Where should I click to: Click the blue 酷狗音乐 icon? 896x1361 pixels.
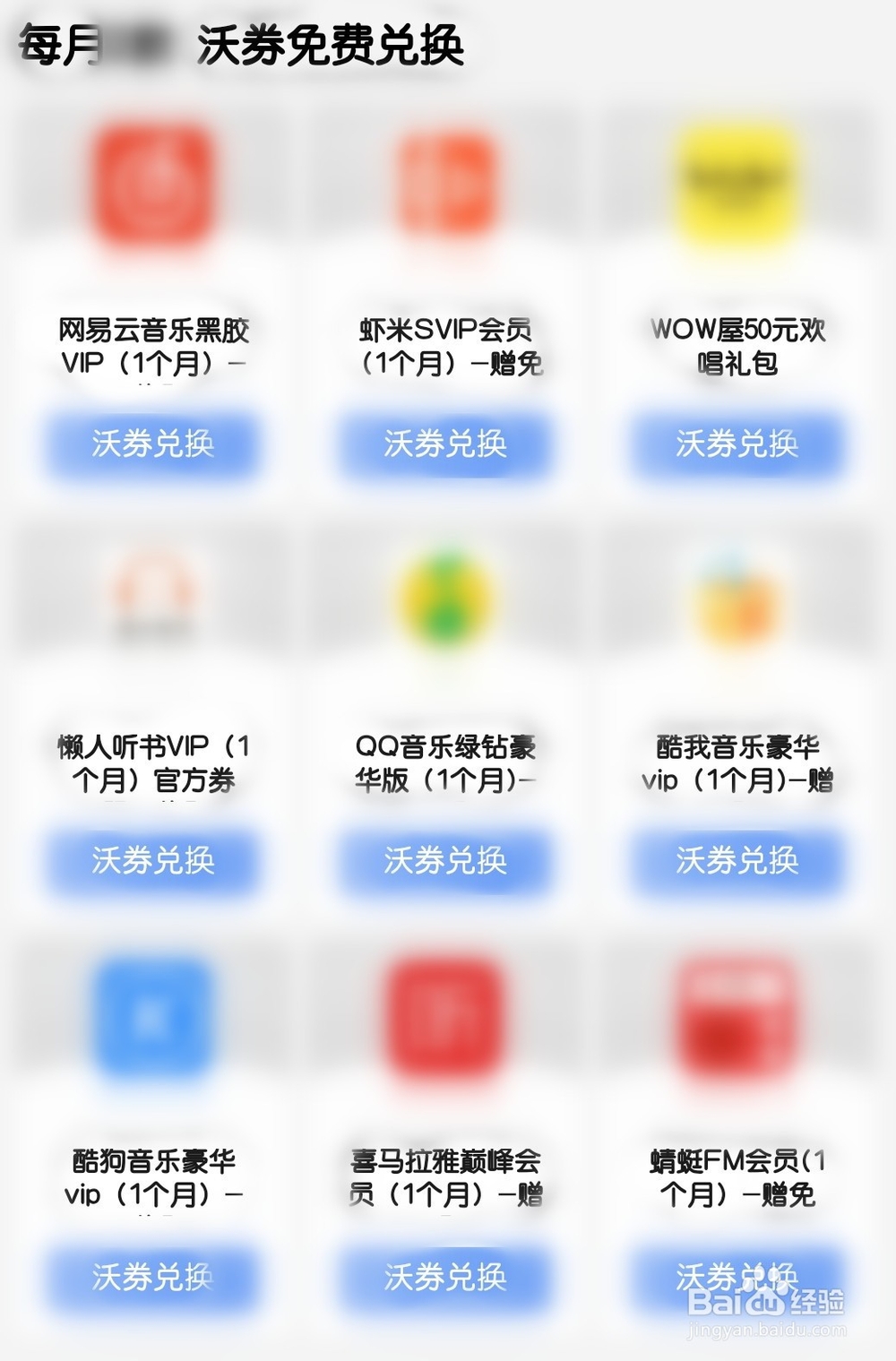[x=152, y=1017]
